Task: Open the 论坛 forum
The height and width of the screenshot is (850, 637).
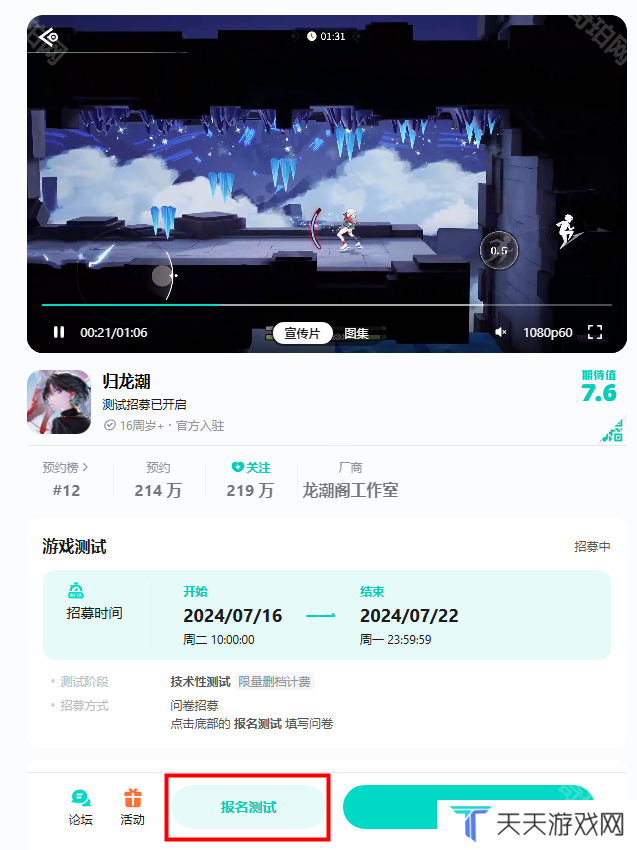Action: 81,807
